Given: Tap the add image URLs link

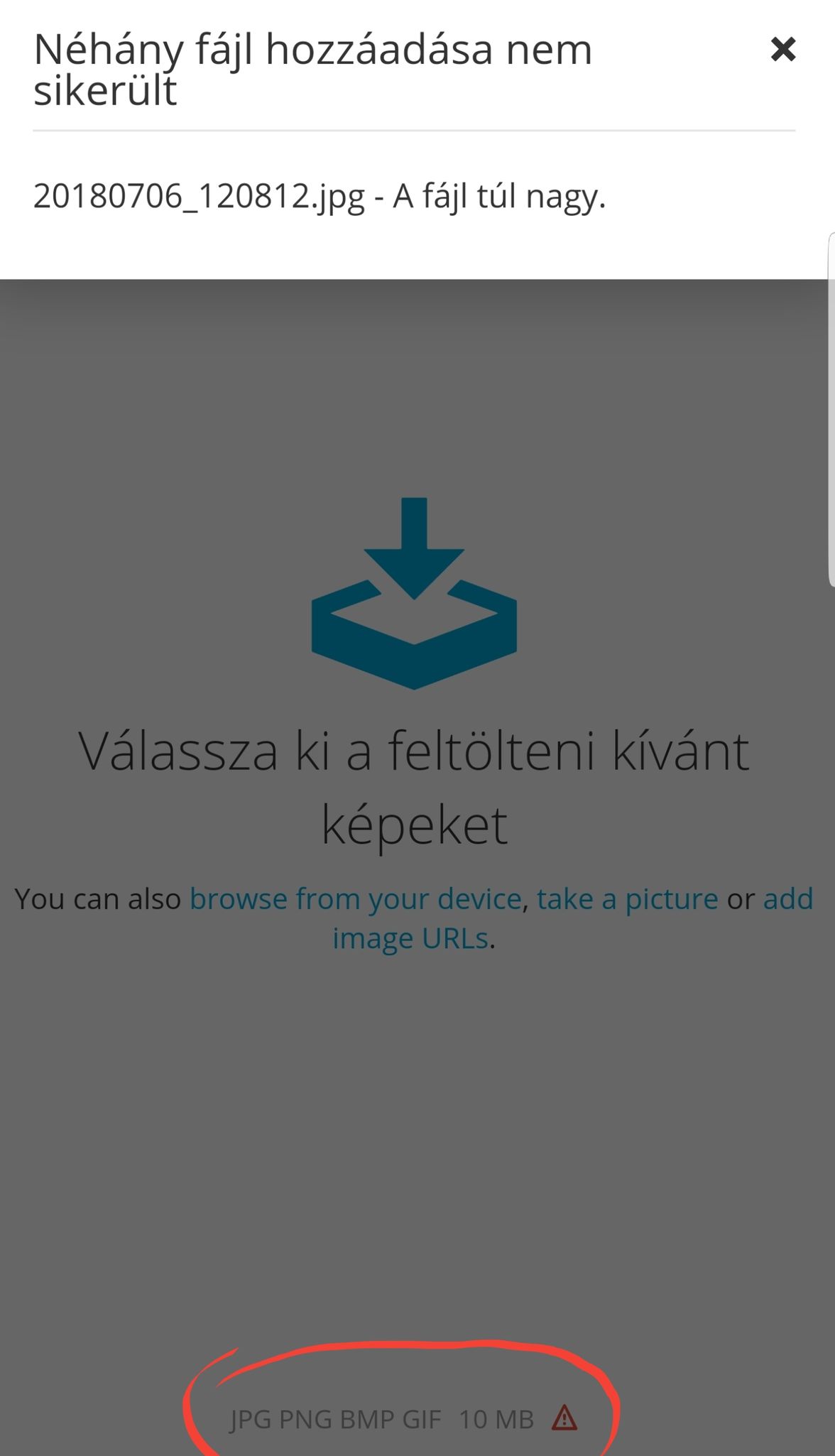Looking at the screenshot, I should click(x=410, y=939).
